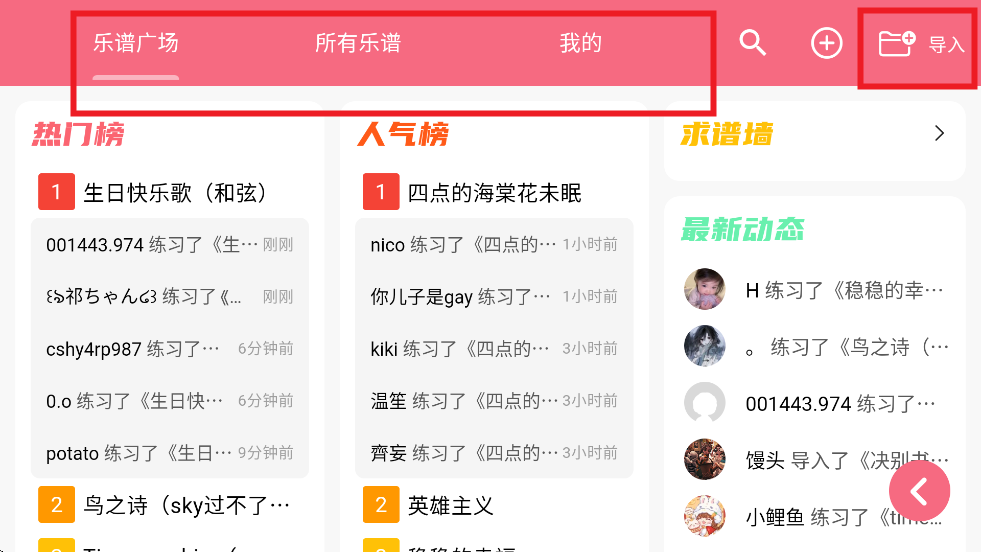Viewport: 981px width, 552px height.
Task: Switch to the 所有乐谱 tab
Action: point(358,43)
